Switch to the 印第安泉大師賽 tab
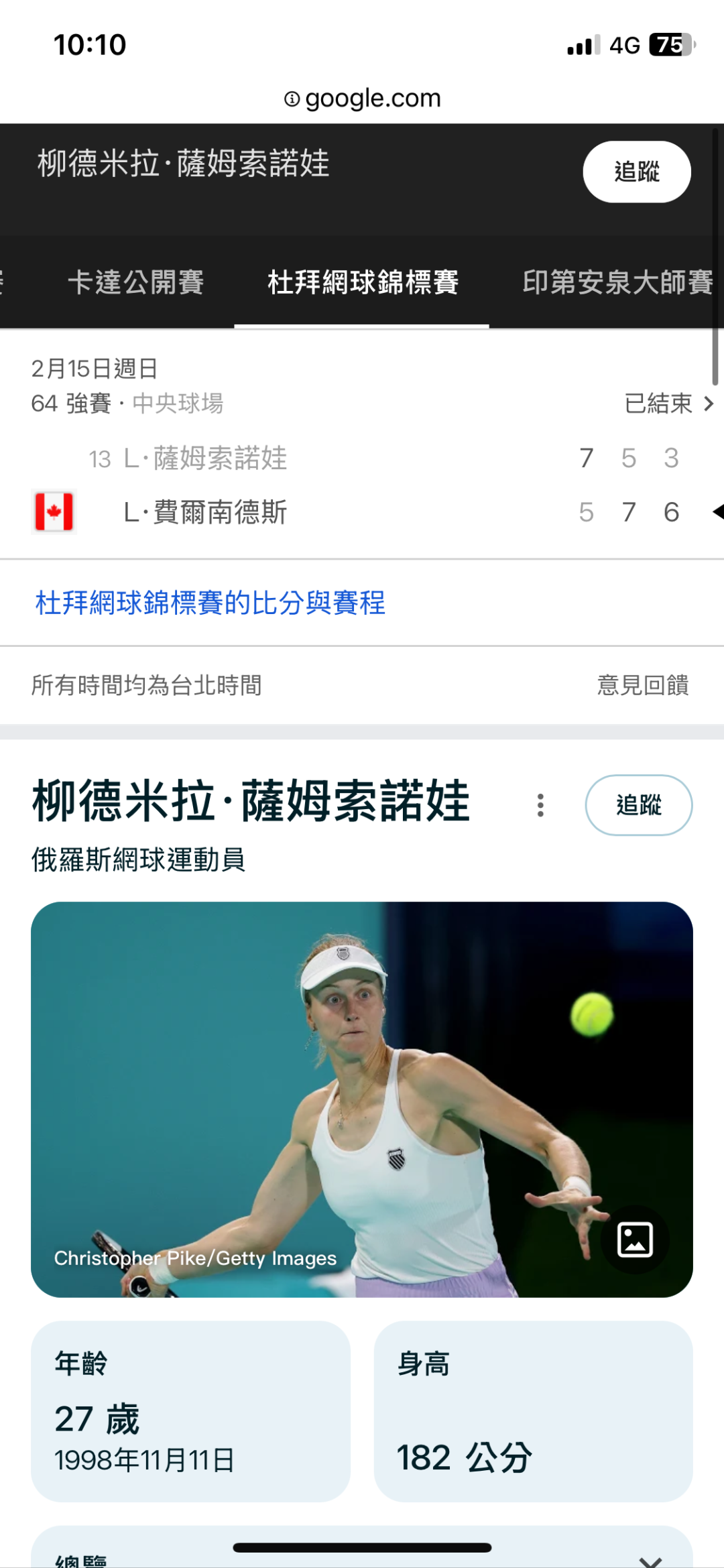 (617, 282)
